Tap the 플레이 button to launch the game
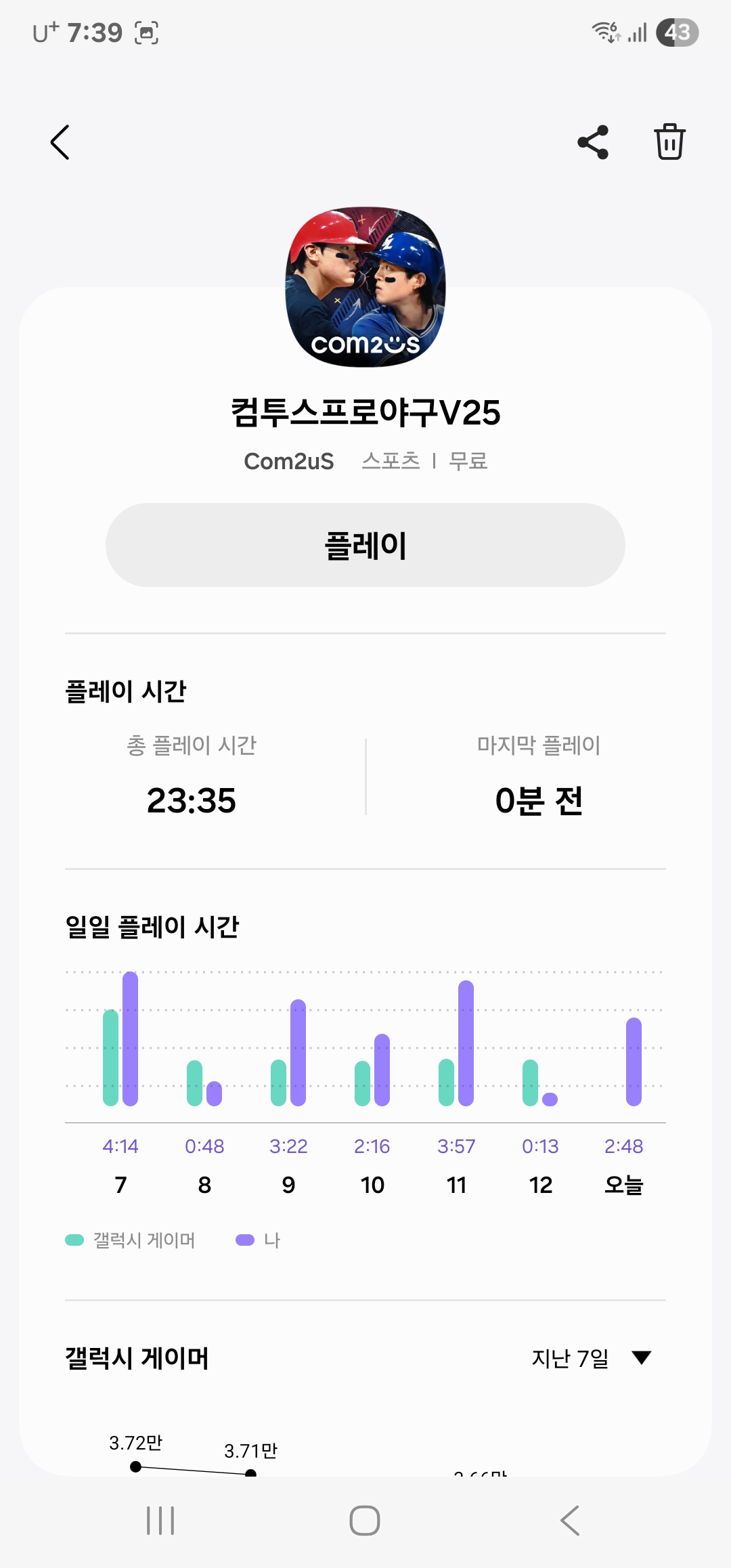 365,545
